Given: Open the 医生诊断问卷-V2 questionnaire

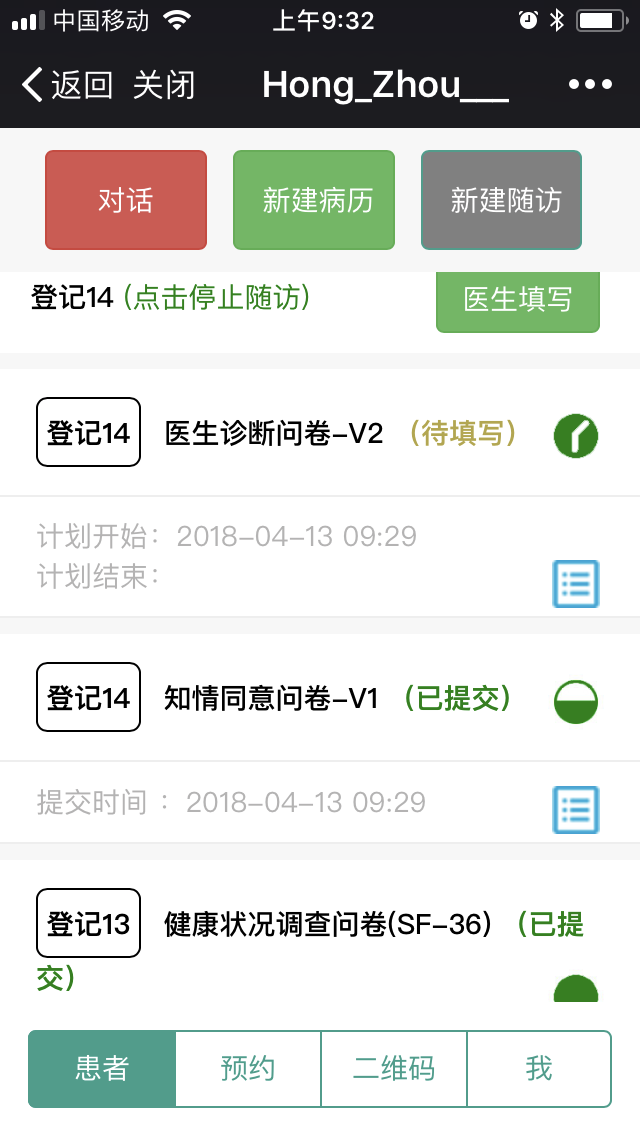Looking at the screenshot, I should click(x=274, y=433).
